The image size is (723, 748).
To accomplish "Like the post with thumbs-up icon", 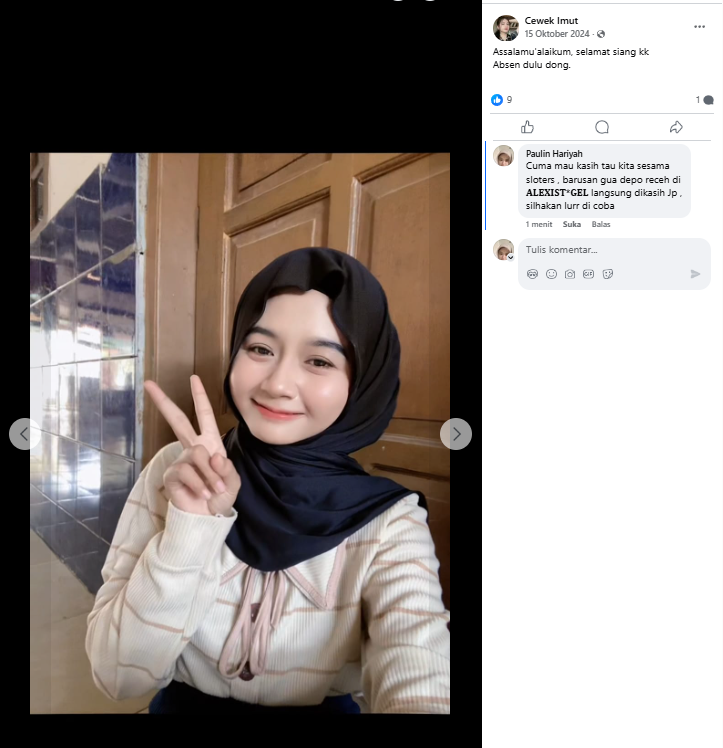I will [527, 127].
